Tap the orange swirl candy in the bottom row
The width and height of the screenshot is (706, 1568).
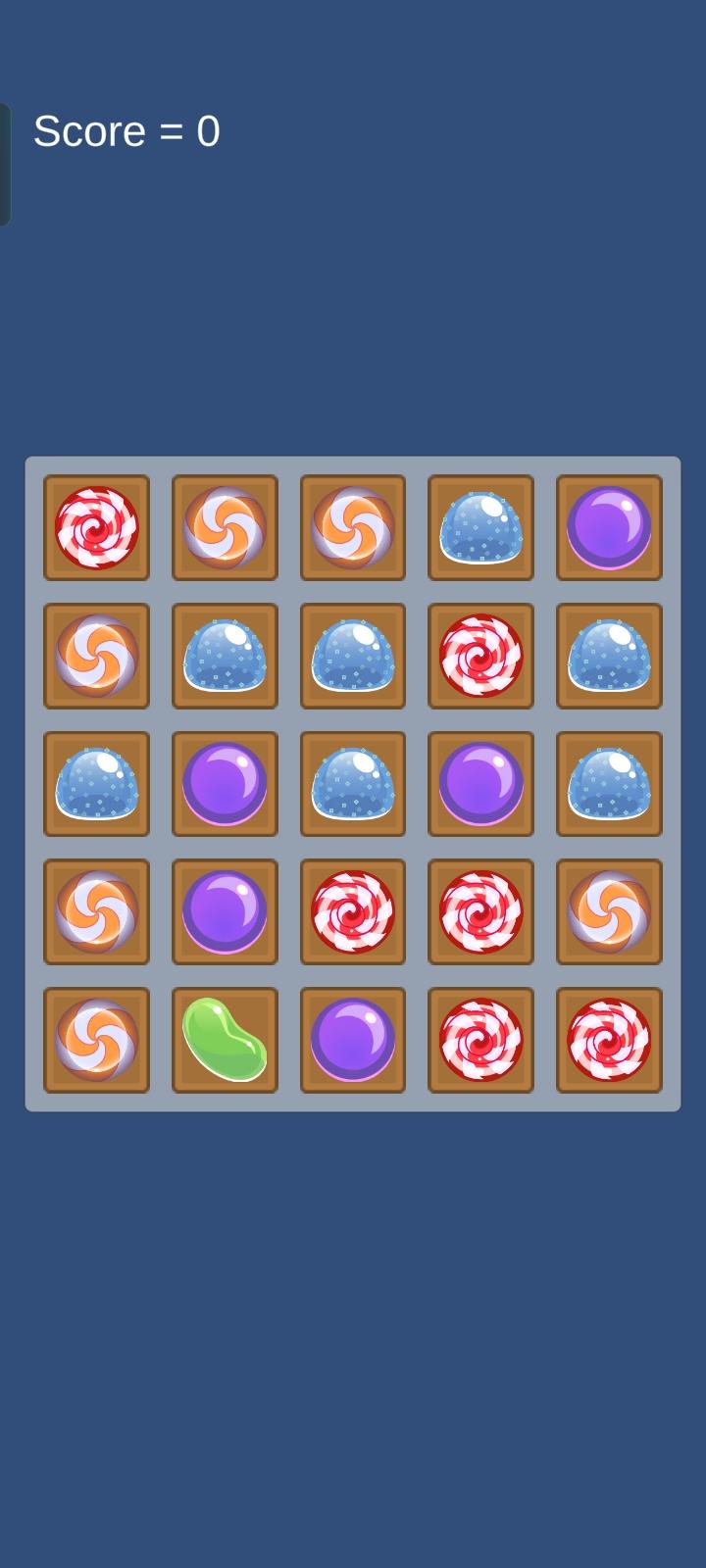click(x=96, y=1040)
